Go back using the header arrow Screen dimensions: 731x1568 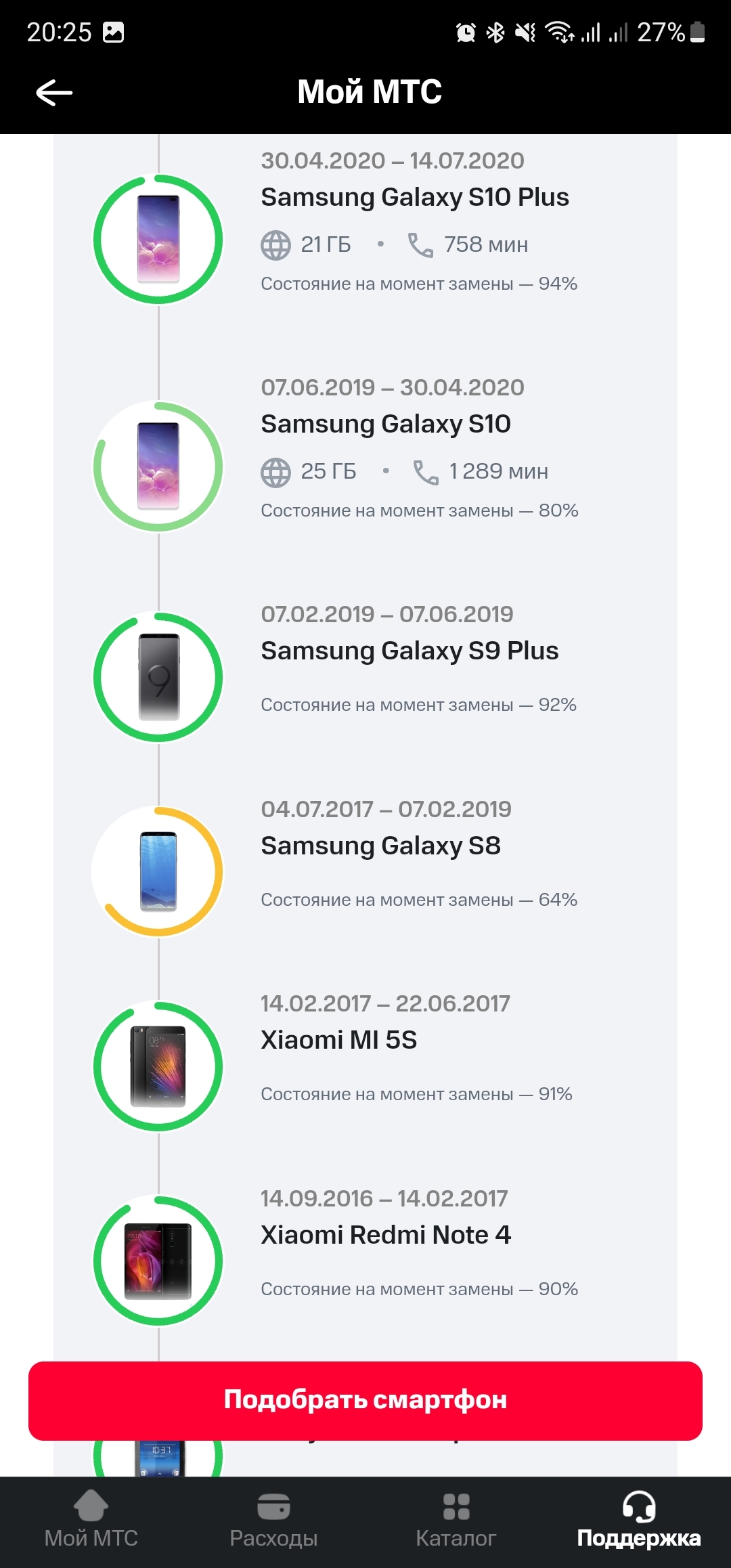pyautogui.click(x=54, y=93)
